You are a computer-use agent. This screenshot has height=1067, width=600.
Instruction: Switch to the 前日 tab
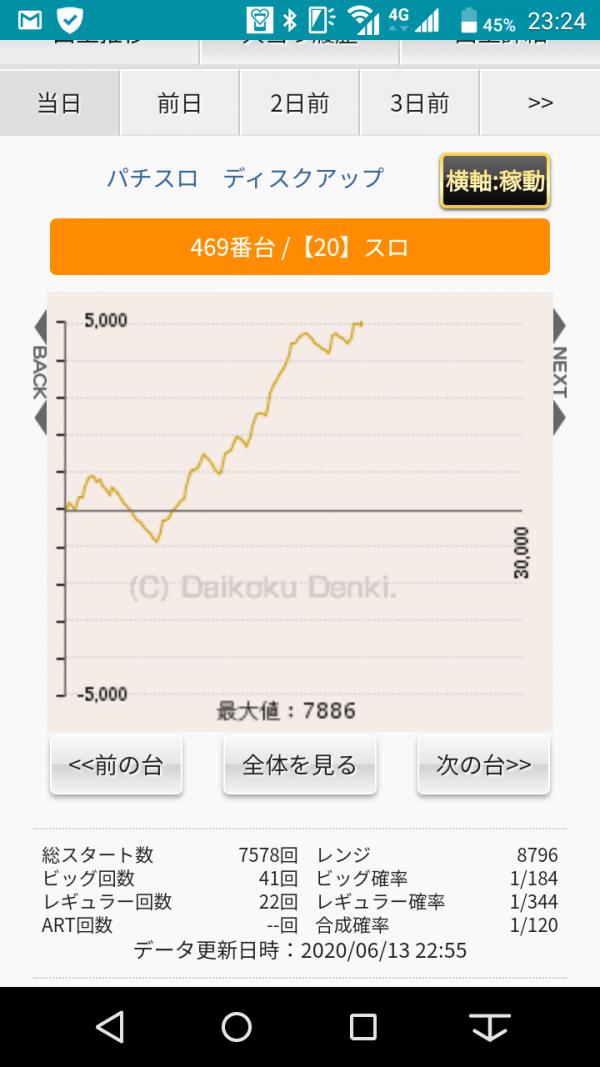pos(180,103)
